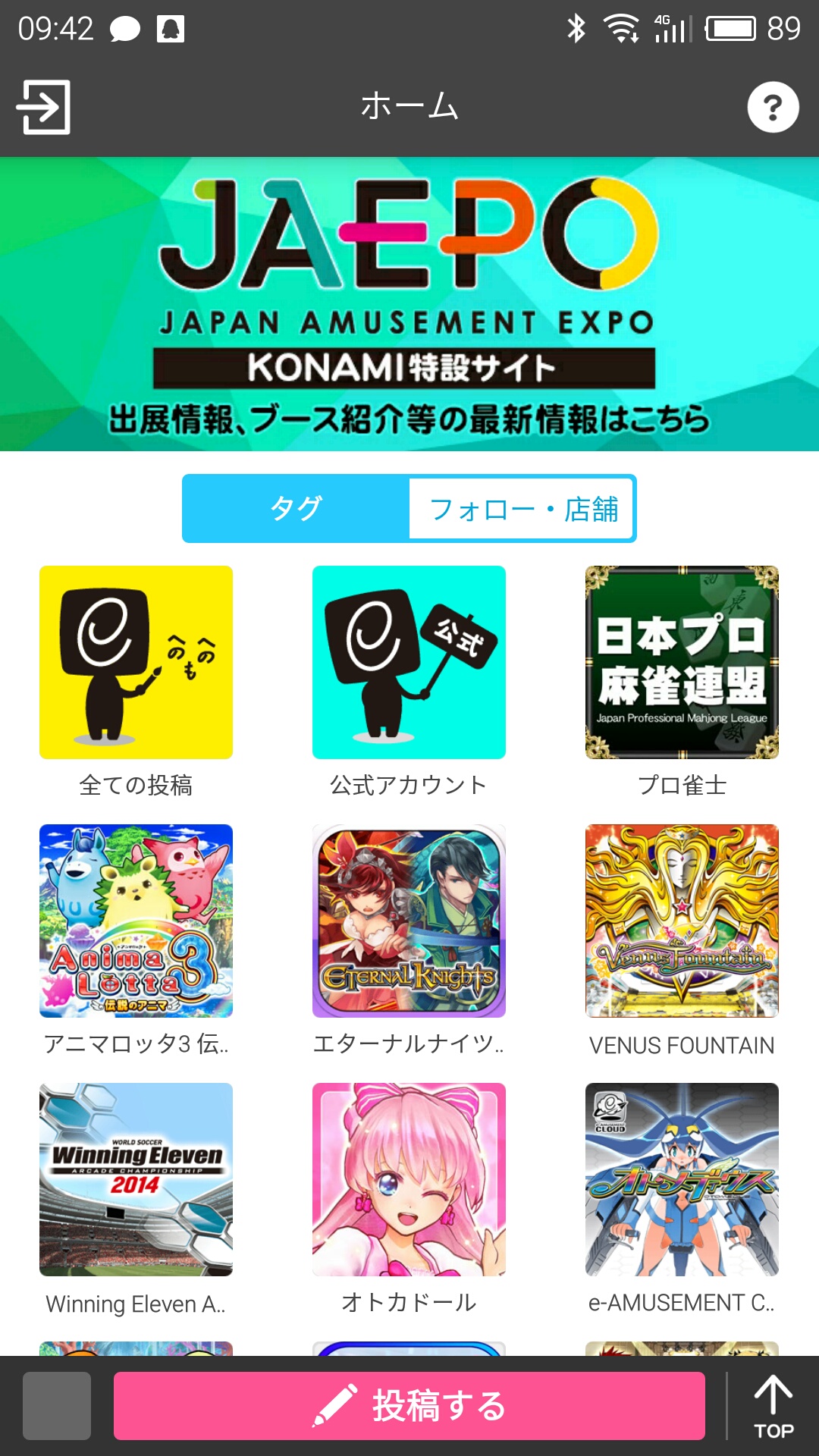The width and height of the screenshot is (819, 1456).
Task: Switch to the フォロー・店舗 tab
Action: coord(522,508)
